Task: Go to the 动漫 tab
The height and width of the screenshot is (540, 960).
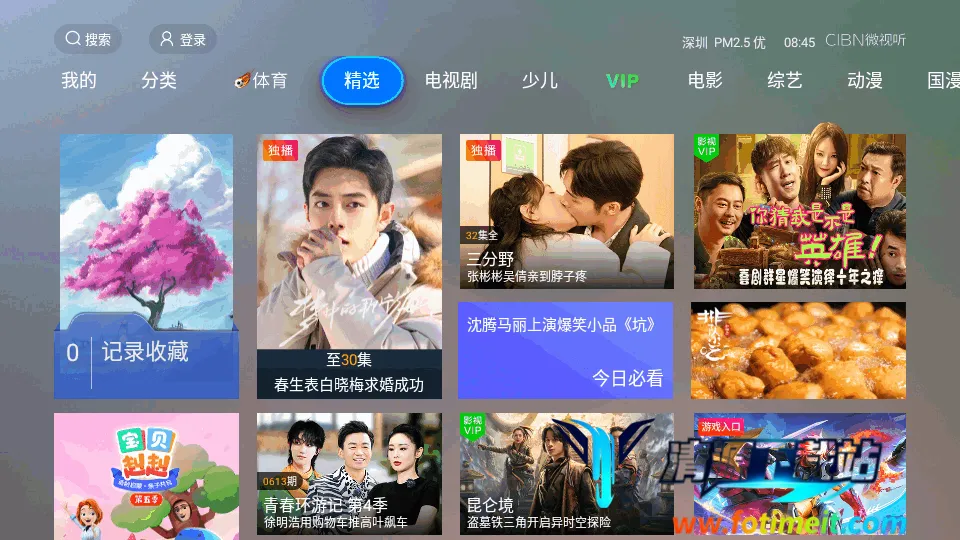Action: [x=865, y=81]
